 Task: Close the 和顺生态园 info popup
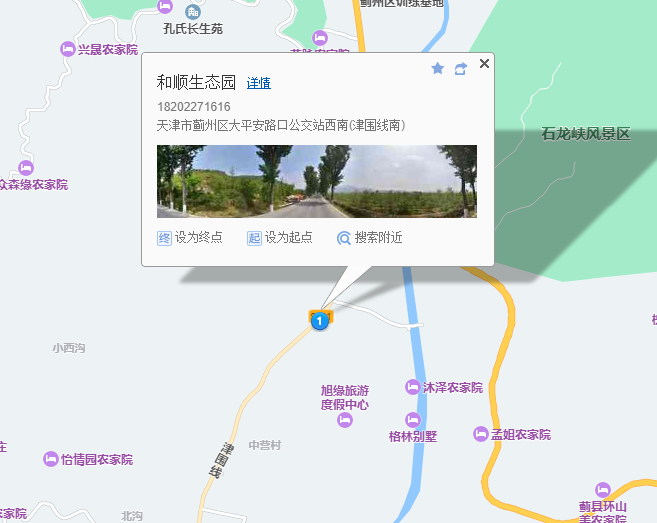484,64
